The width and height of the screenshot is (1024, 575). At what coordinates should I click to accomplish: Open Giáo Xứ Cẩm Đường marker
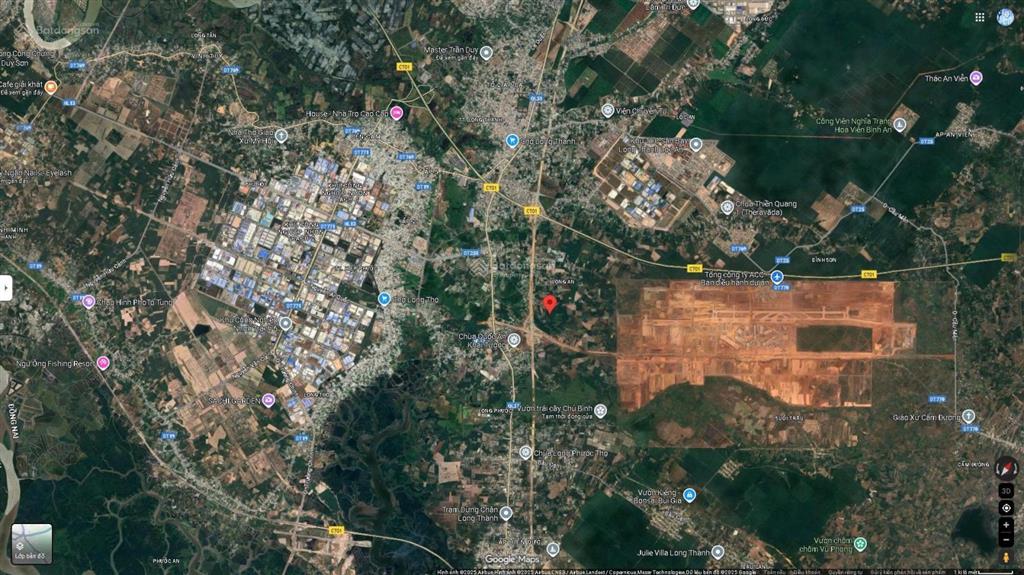click(968, 416)
